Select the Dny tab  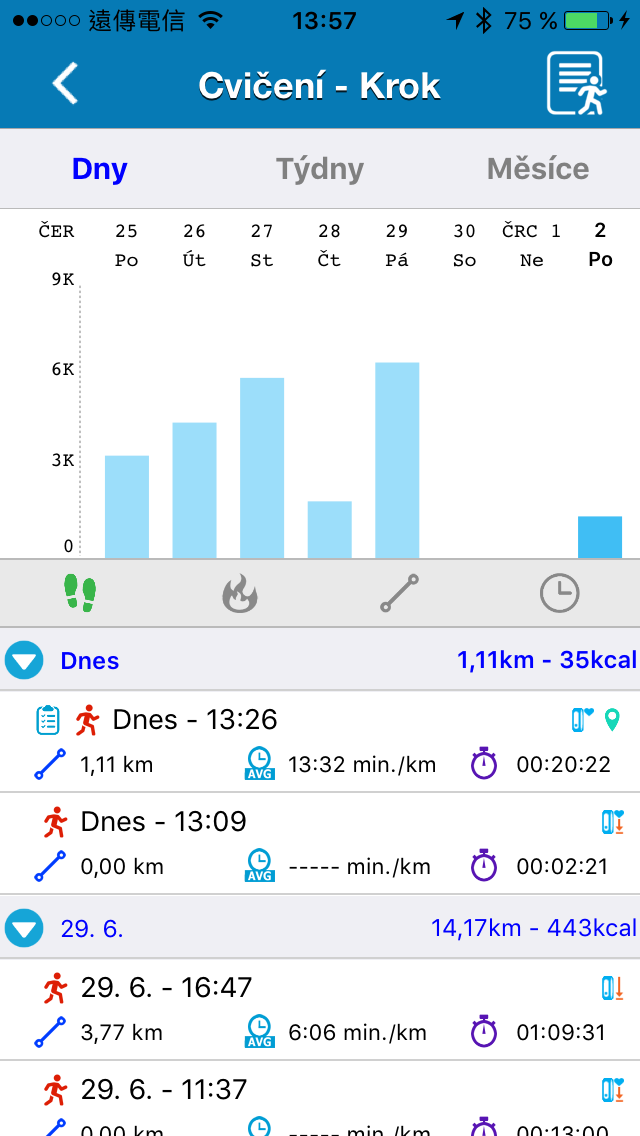click(99, 169)
